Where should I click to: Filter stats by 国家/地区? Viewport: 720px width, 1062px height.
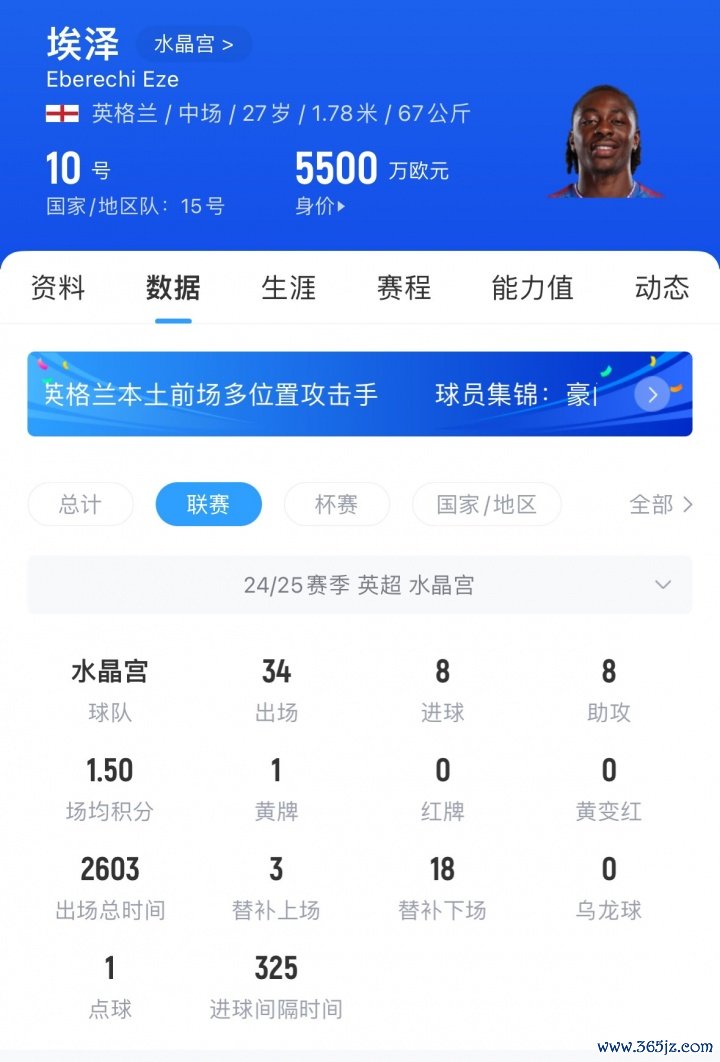(486, 504)
